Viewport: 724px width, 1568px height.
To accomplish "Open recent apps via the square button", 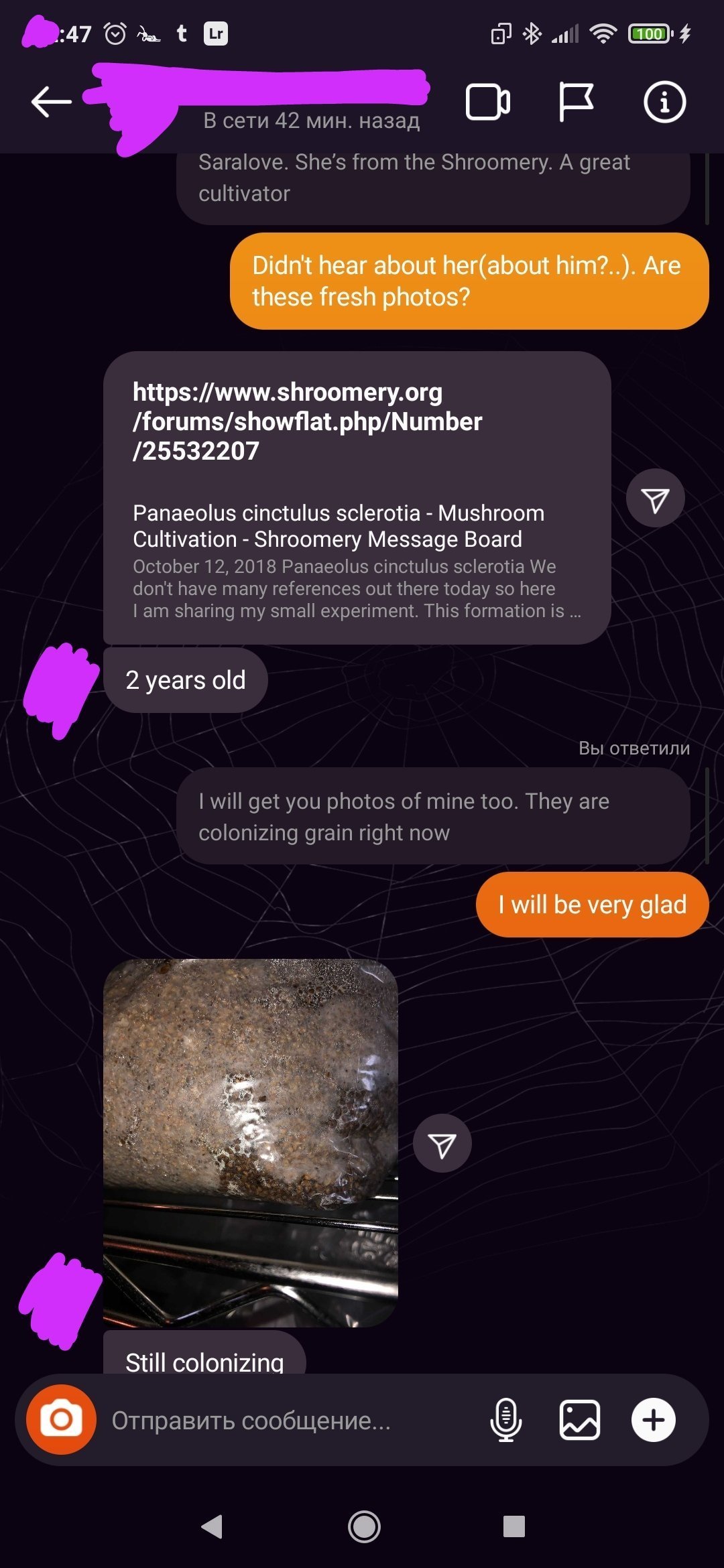I will (514, 1526).
